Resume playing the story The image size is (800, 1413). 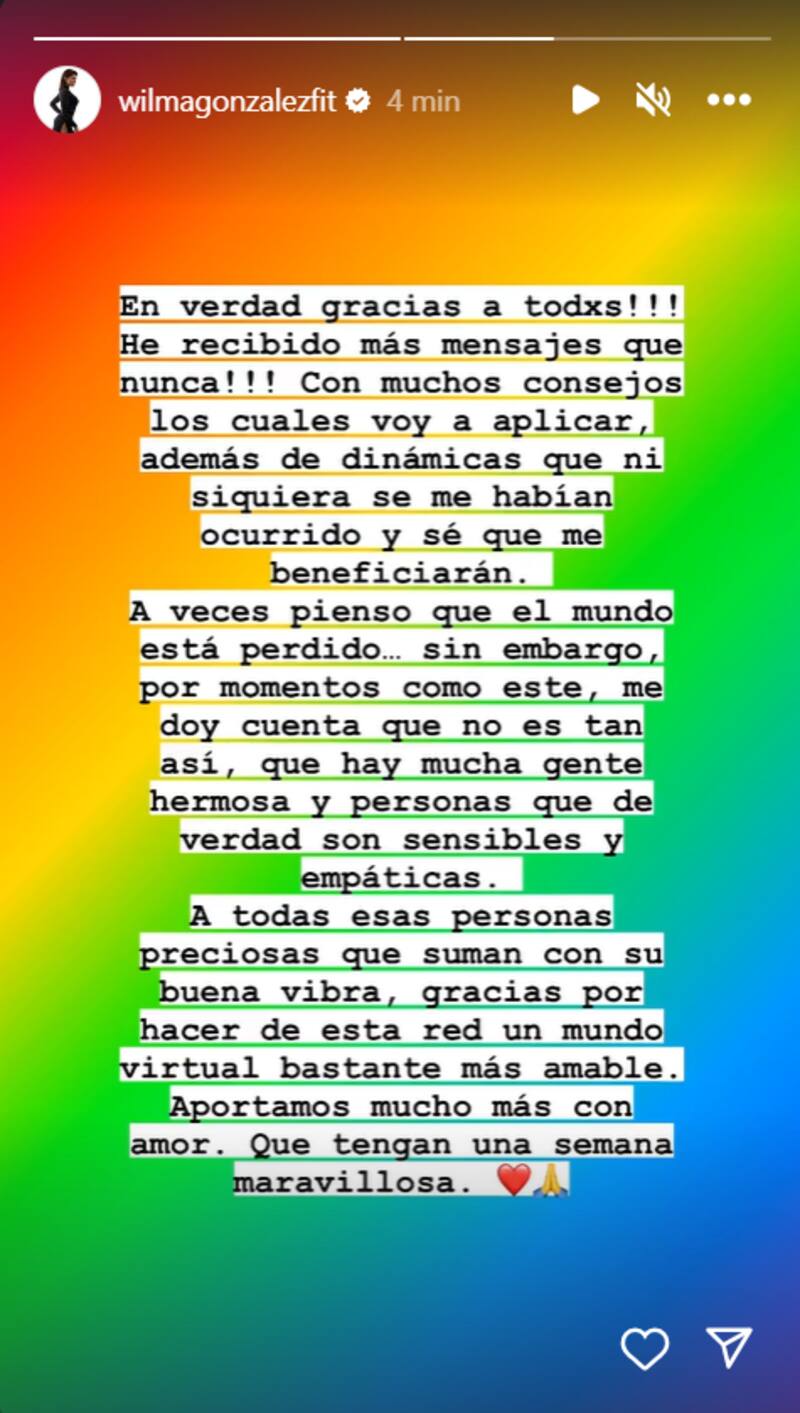[585, 100]
